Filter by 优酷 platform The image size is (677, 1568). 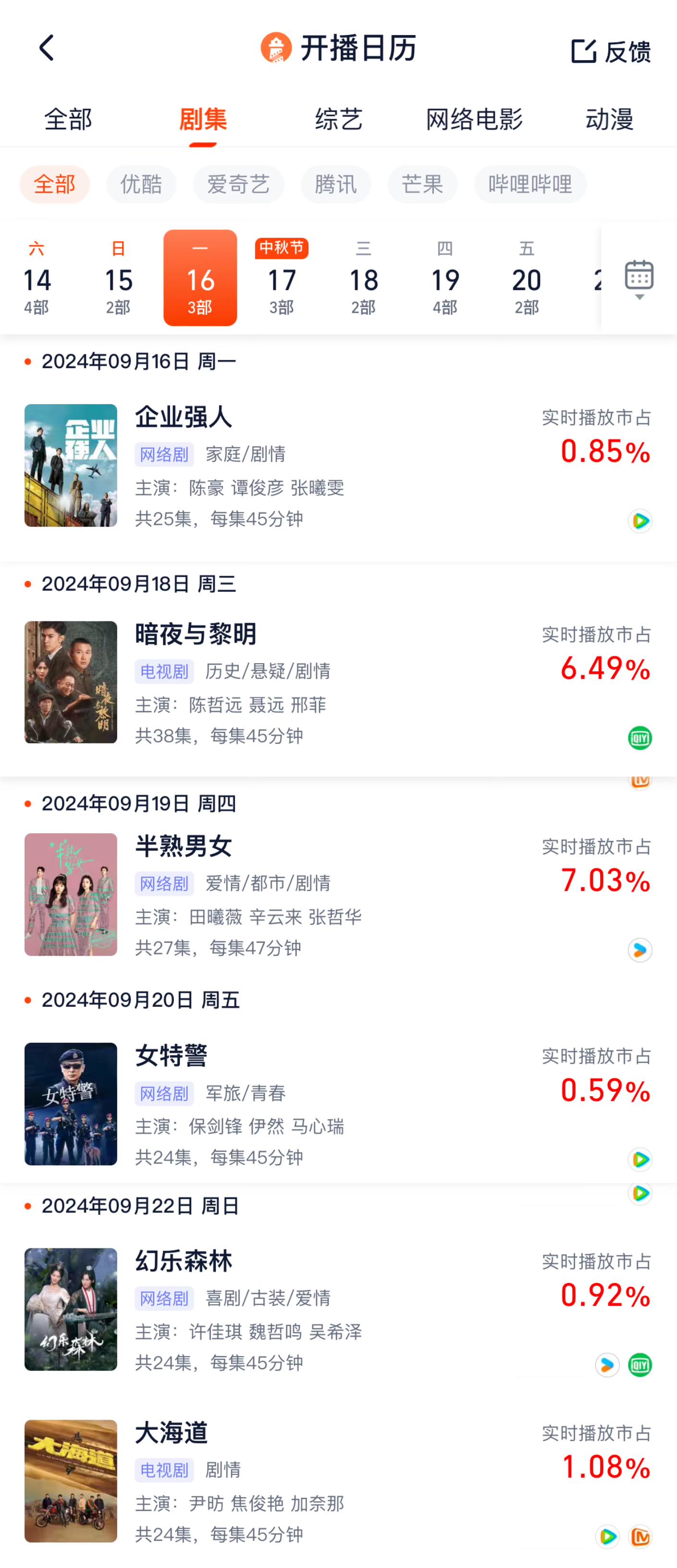coord(141,185)
